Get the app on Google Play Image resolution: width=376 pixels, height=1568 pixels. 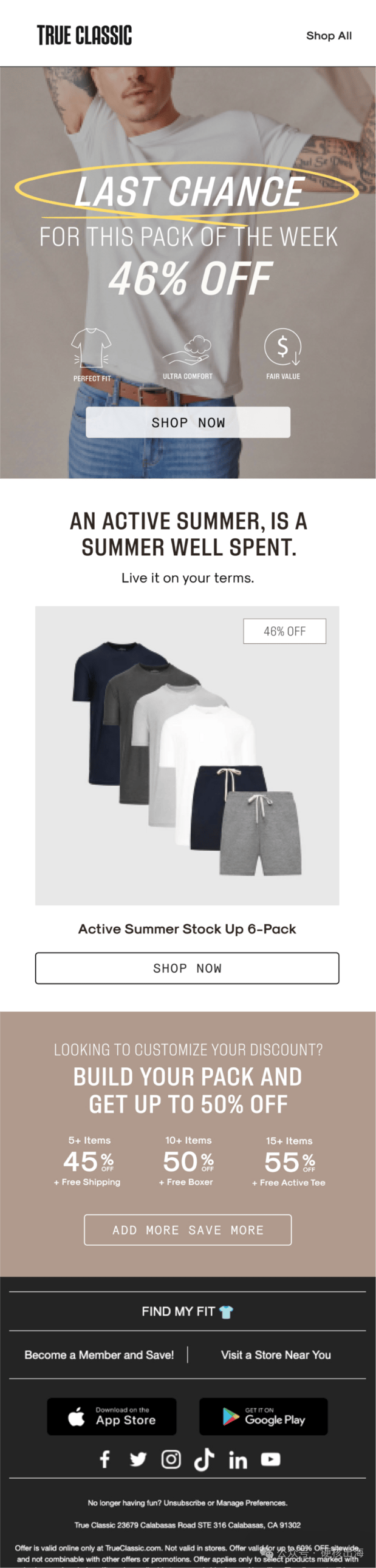263,1416
